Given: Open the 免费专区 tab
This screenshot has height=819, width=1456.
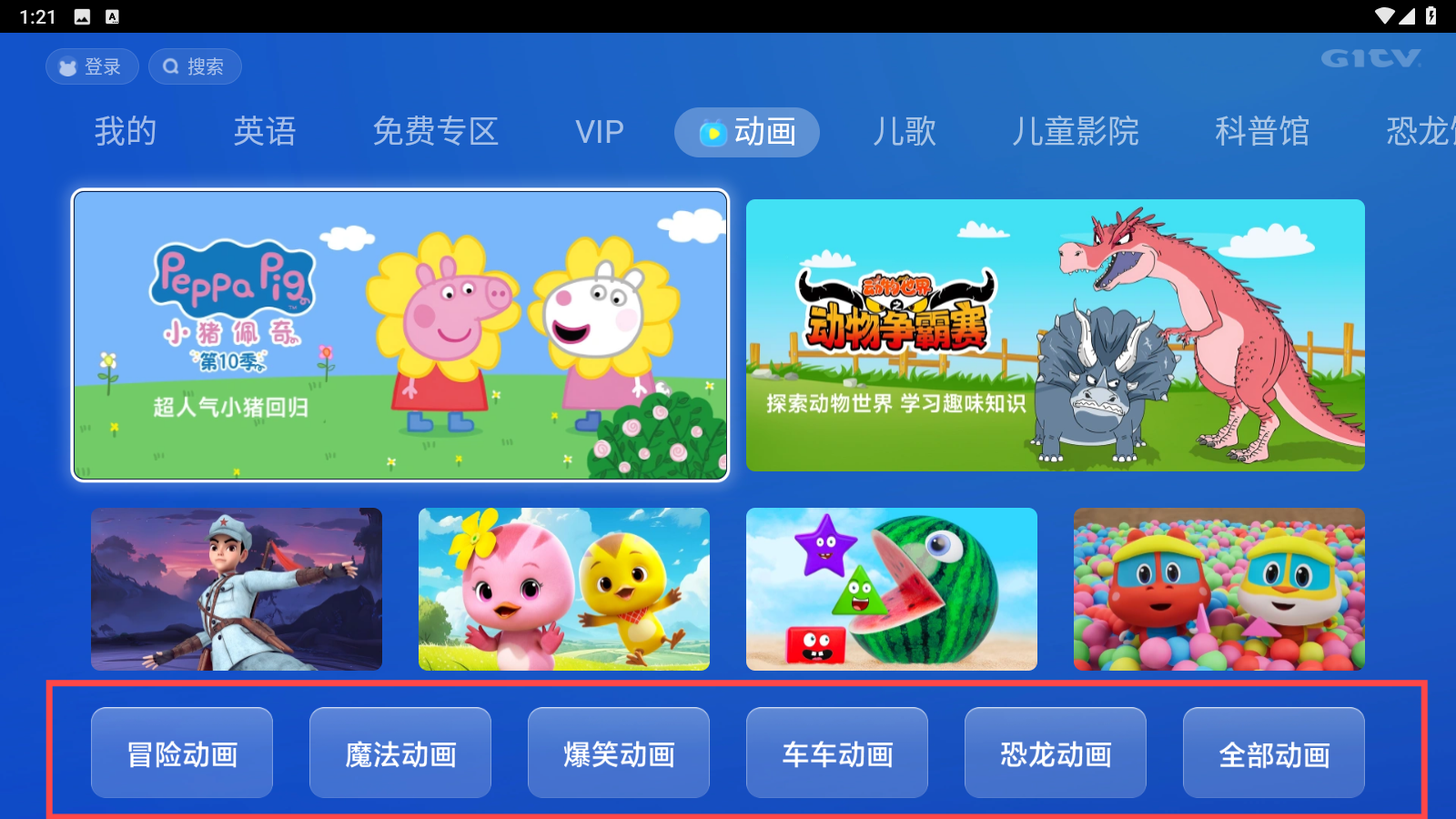Looking at the screenshot, I should point(436,132).
